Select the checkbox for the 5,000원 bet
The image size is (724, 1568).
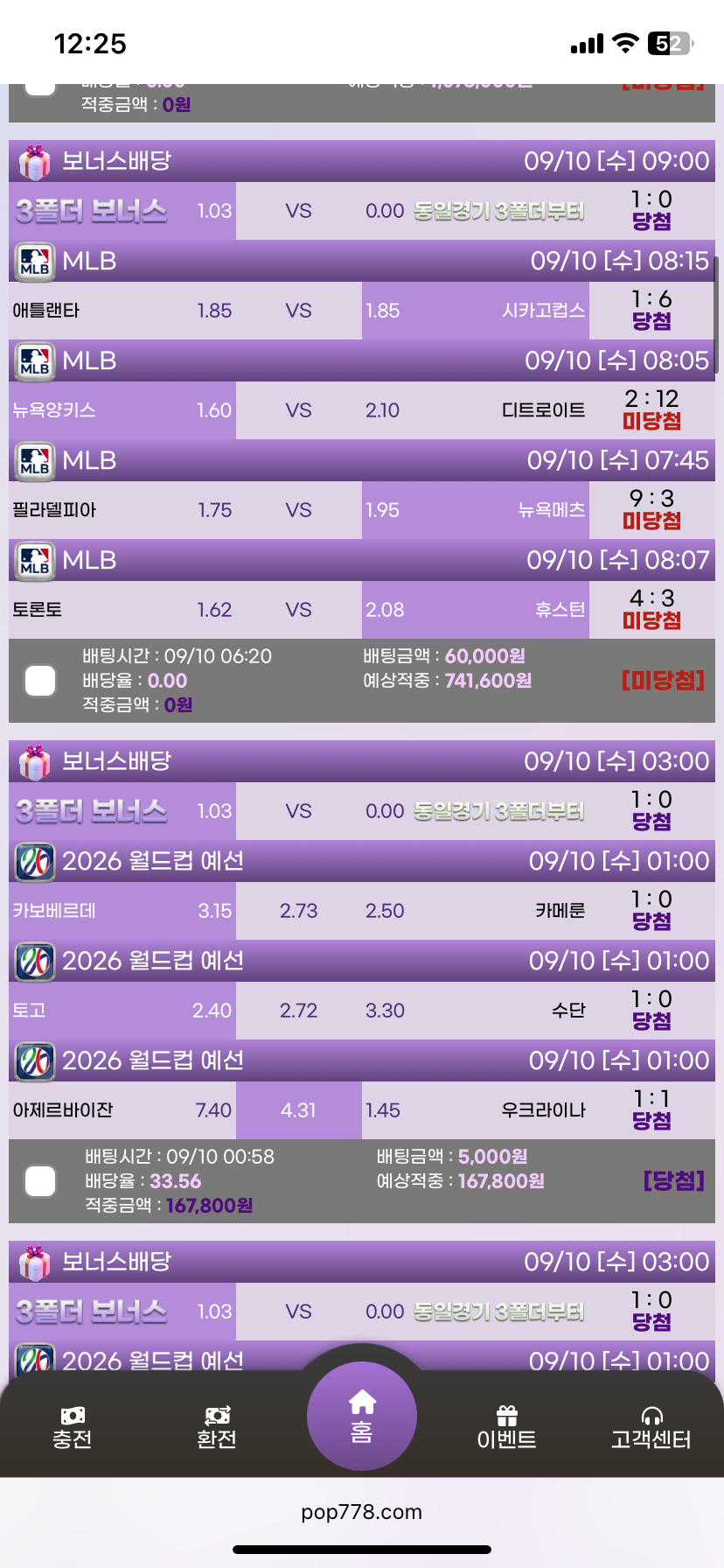click(40, 1181)
